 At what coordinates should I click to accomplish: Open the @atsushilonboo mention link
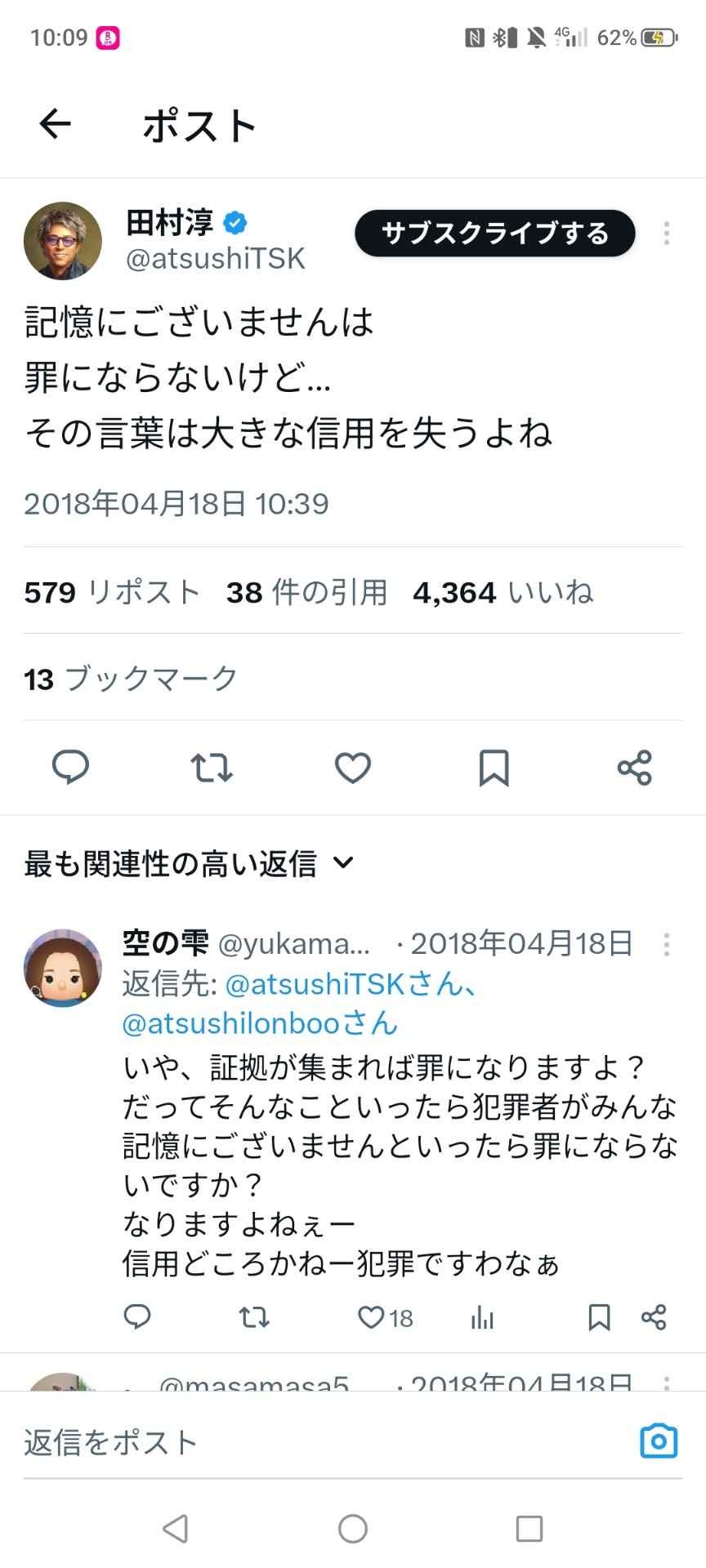(260, 1022)
